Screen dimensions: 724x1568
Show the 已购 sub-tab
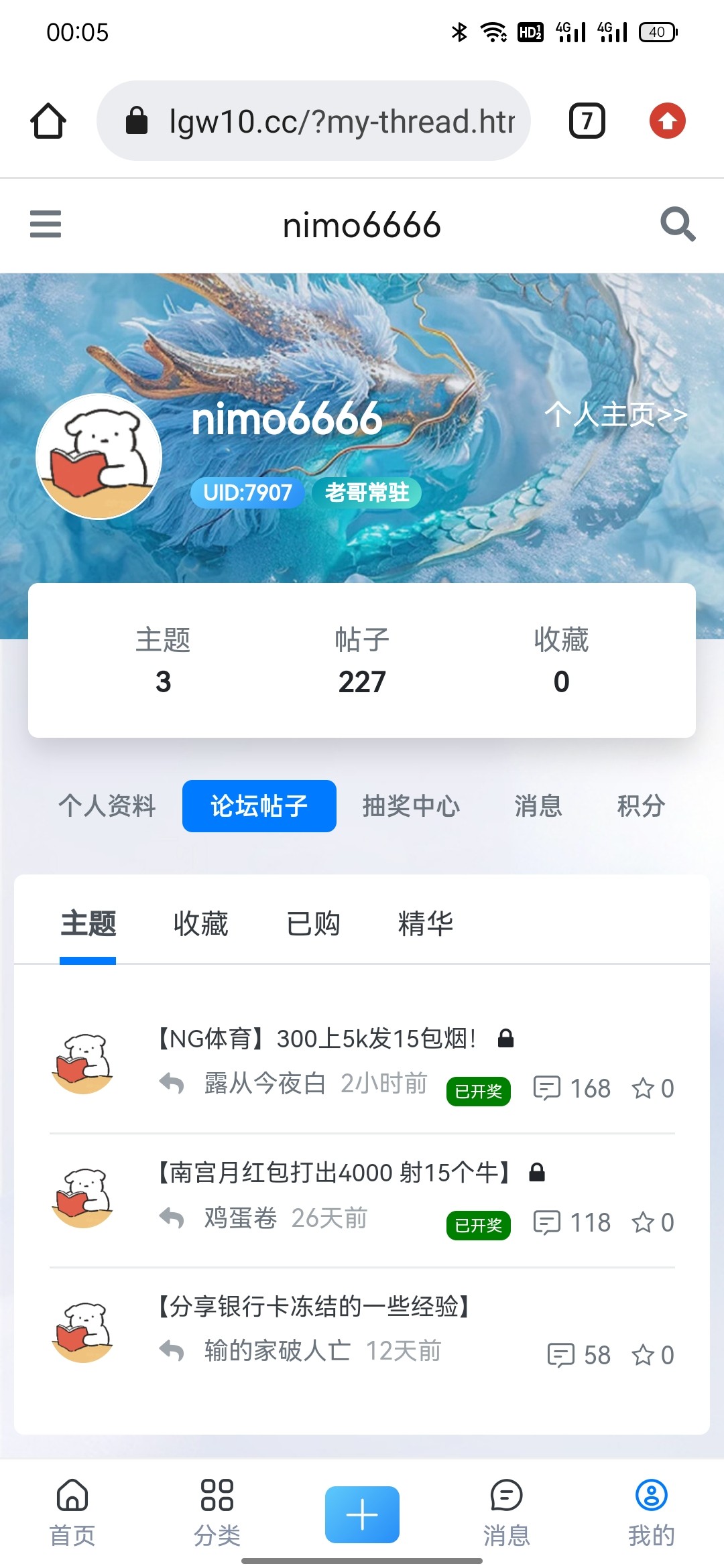click(x=313, y=923)
